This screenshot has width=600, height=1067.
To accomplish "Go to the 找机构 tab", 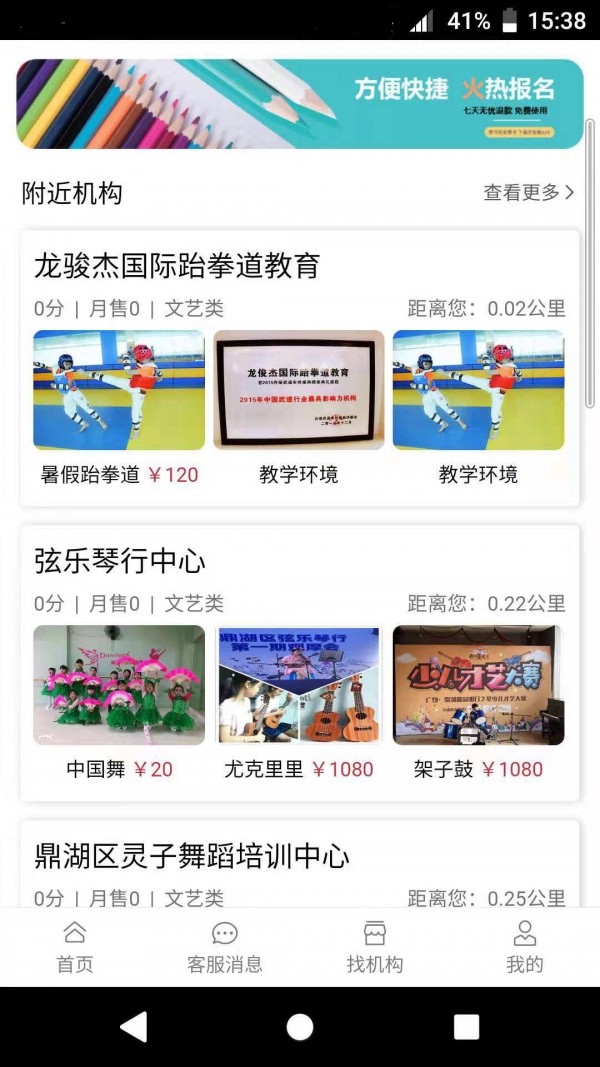I will (x=375, y=947).
